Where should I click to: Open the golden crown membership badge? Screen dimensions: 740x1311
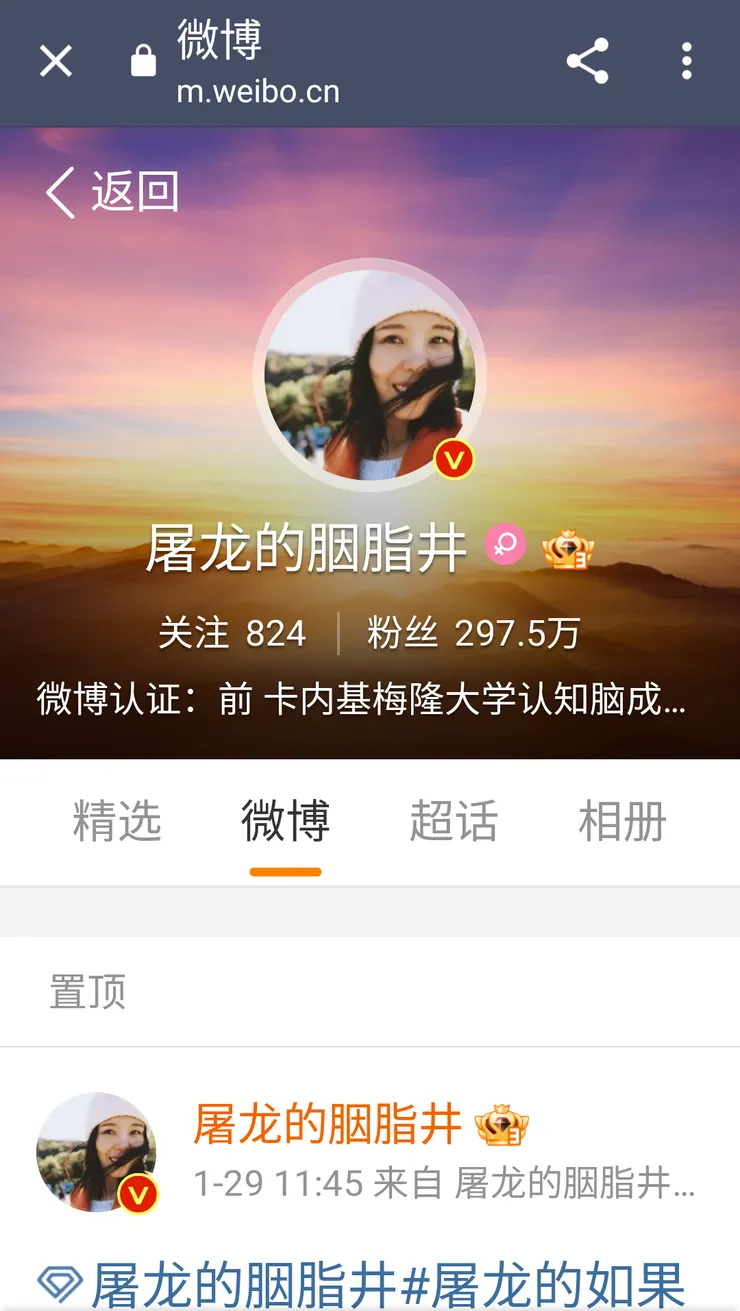click(x=566, y=546)
